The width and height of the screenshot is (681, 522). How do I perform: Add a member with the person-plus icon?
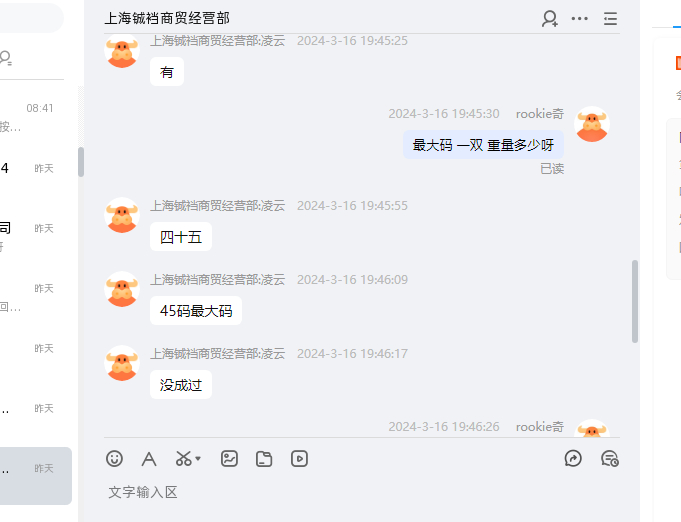pyautogui.click(x=550, y=18)
